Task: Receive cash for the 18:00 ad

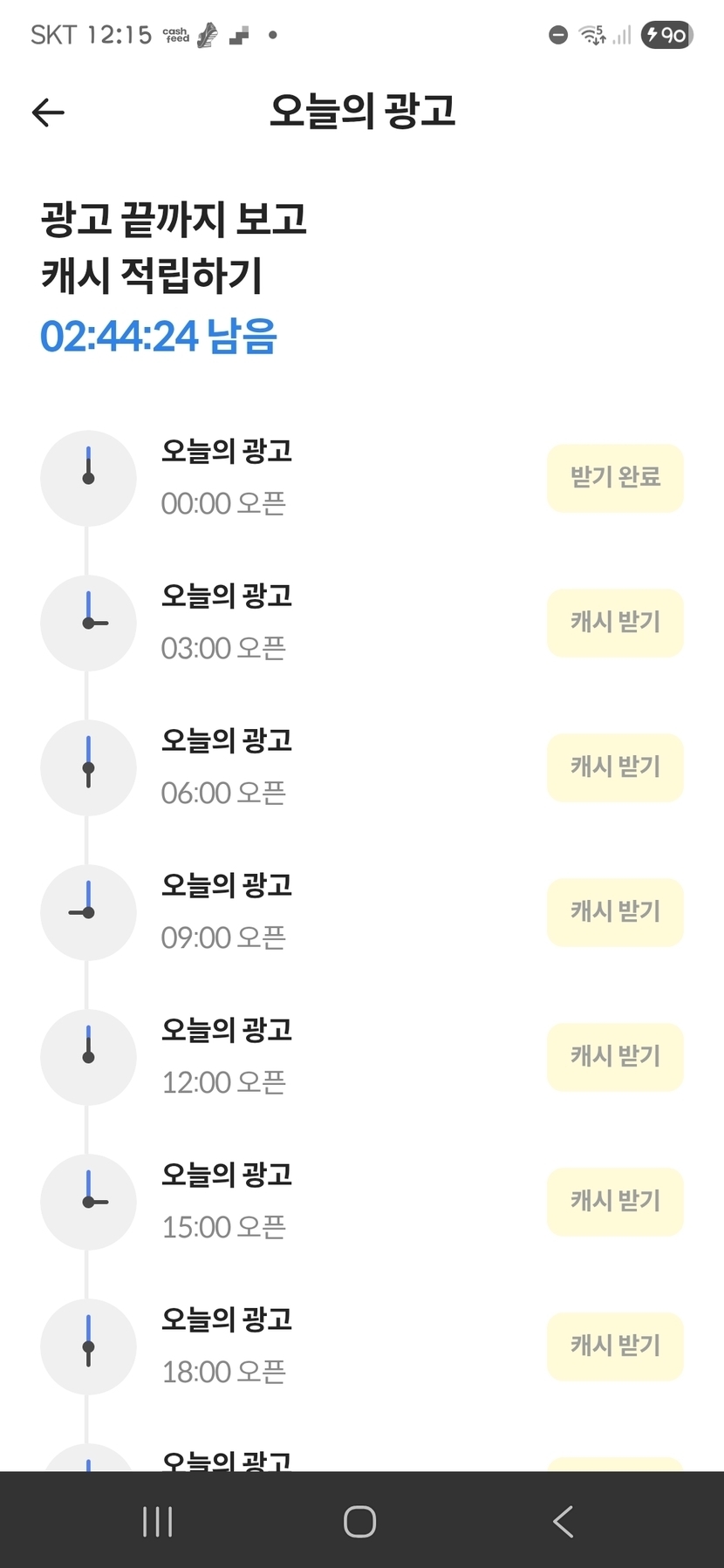Action: click(615, 1346)
